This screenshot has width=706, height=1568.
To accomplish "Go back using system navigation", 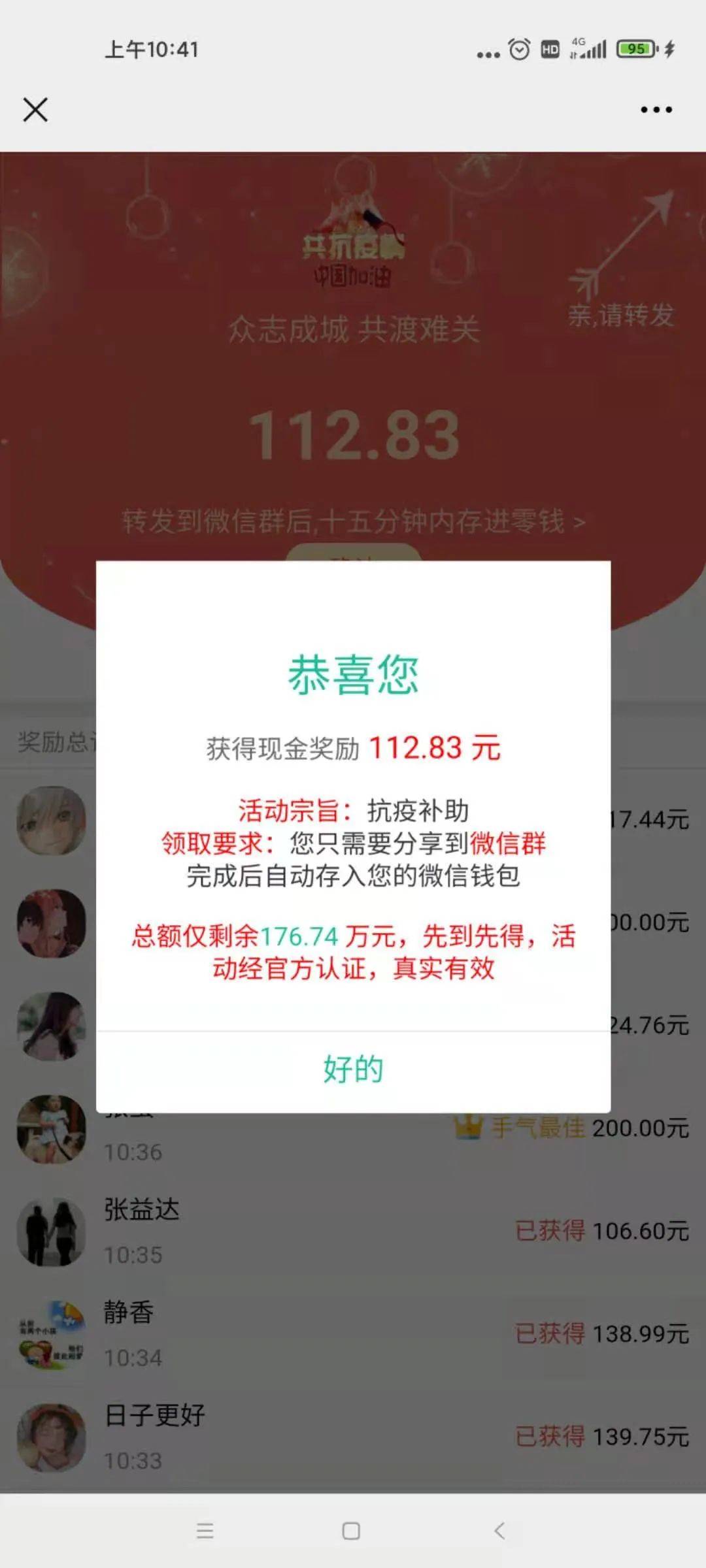I will click(499, 1531).
